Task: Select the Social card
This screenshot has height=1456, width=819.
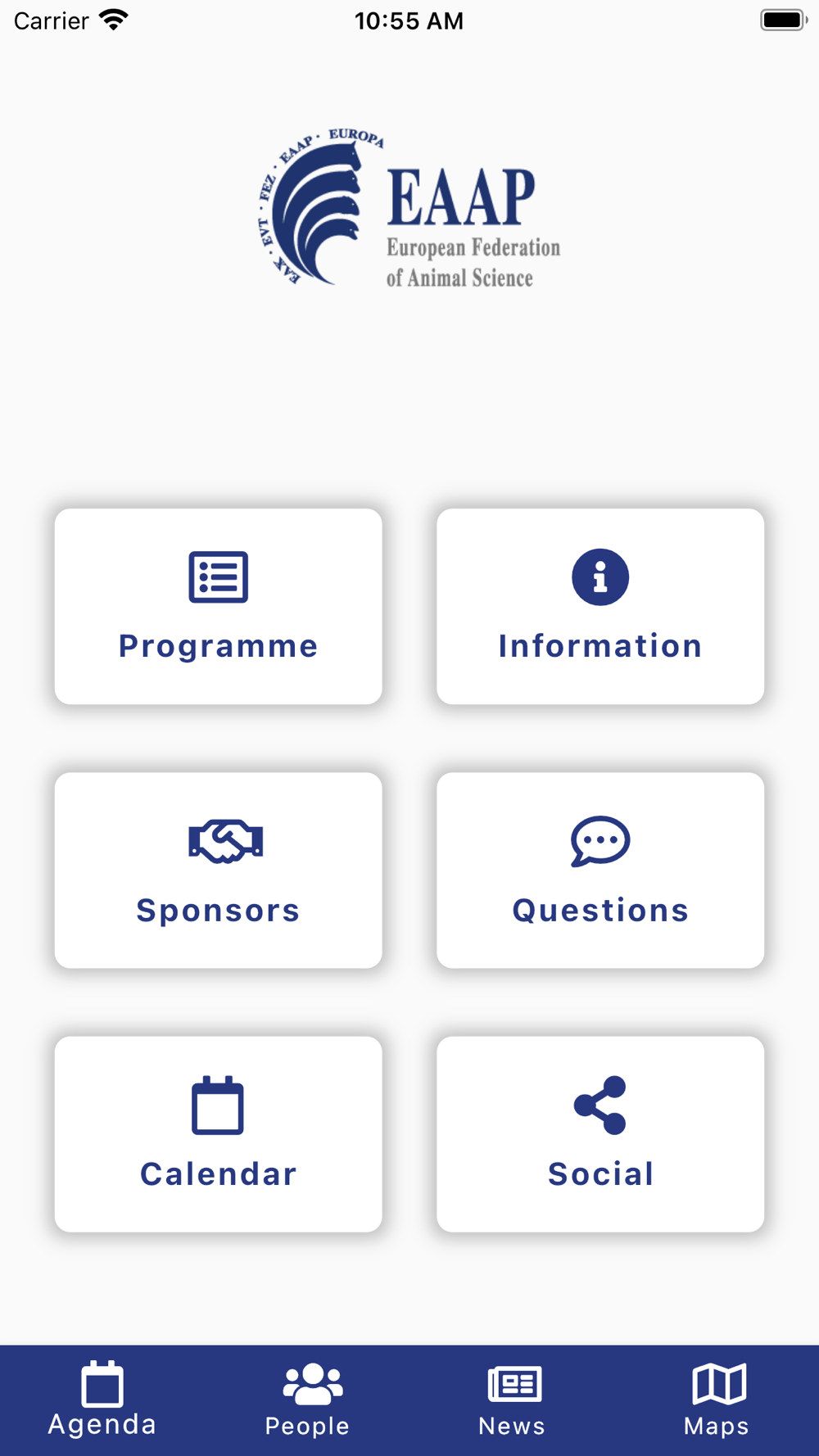Action: [600, 1134]
